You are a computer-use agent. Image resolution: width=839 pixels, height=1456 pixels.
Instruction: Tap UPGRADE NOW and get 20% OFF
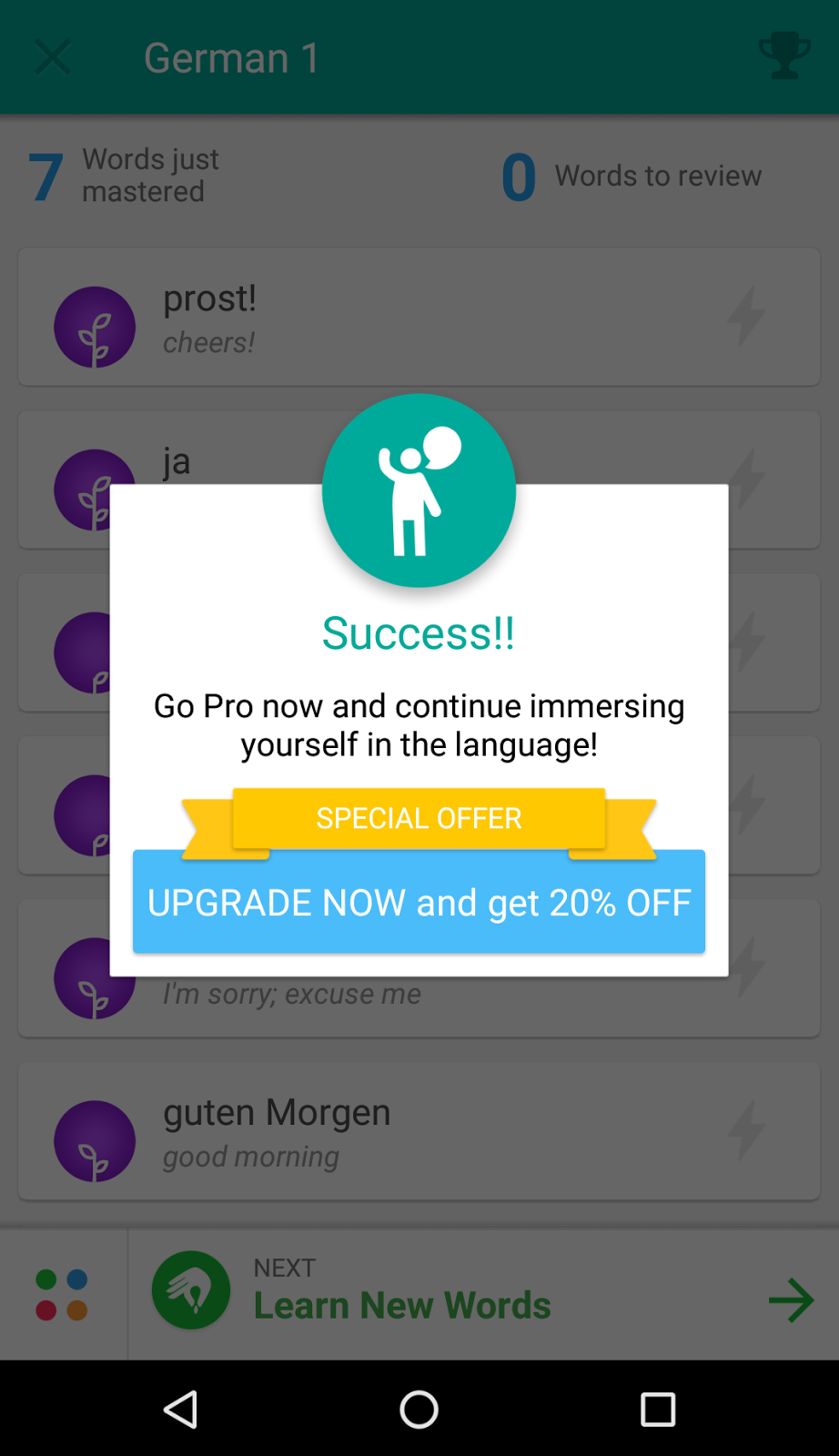point(419,902)
